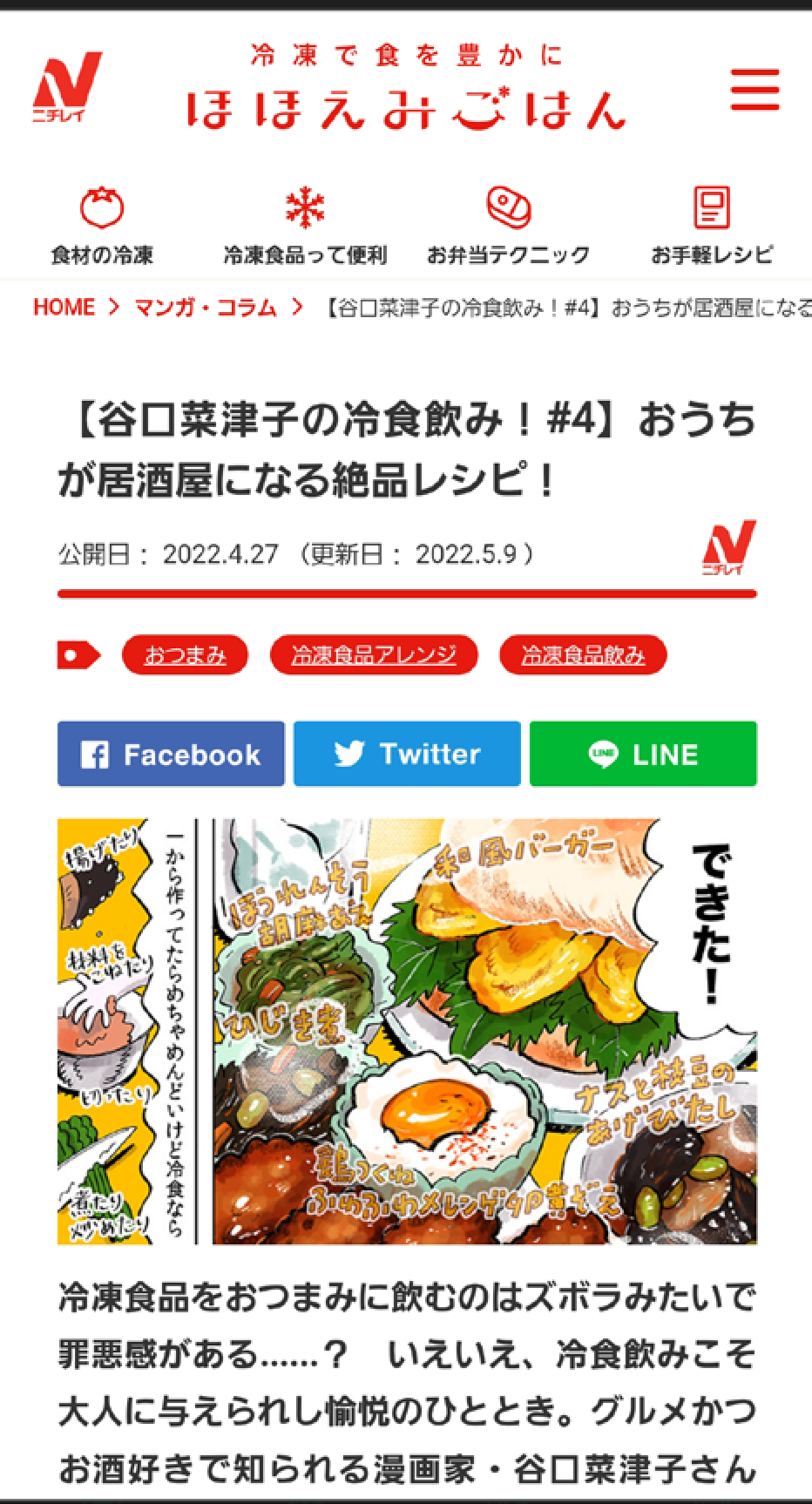Open the 冷凍食品アレンジ tag
The height and width of the screenshot is (1504, 812).
tap(374, 655)
